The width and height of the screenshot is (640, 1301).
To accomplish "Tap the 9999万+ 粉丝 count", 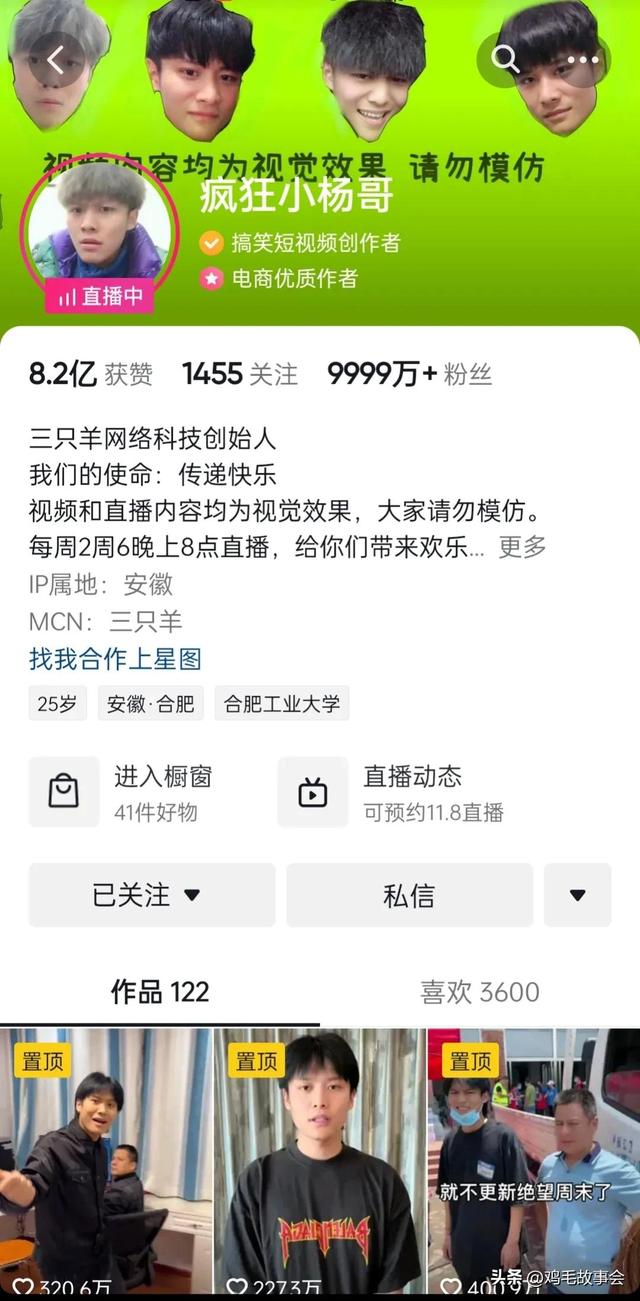I will 410,375.
